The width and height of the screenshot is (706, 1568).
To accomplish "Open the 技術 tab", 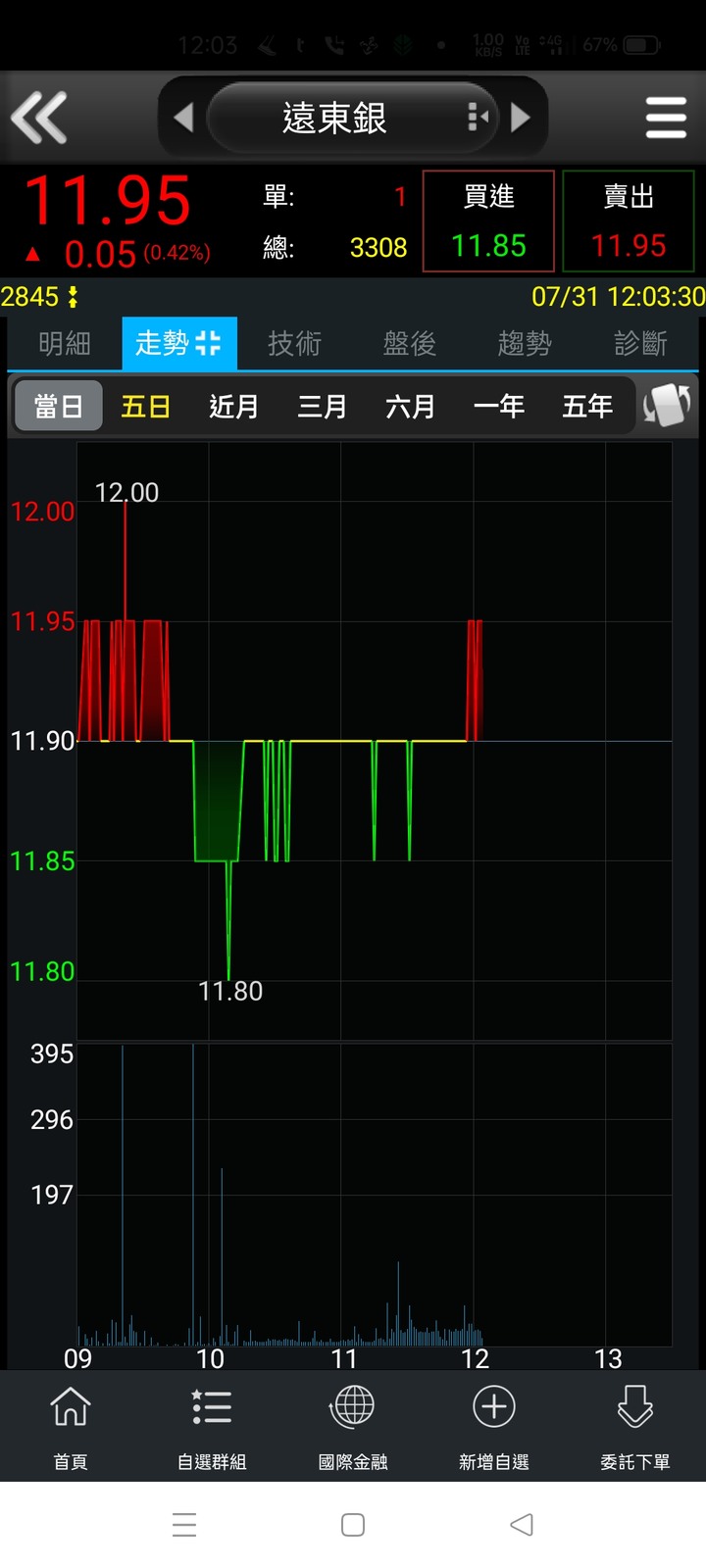I will (294, 344).
